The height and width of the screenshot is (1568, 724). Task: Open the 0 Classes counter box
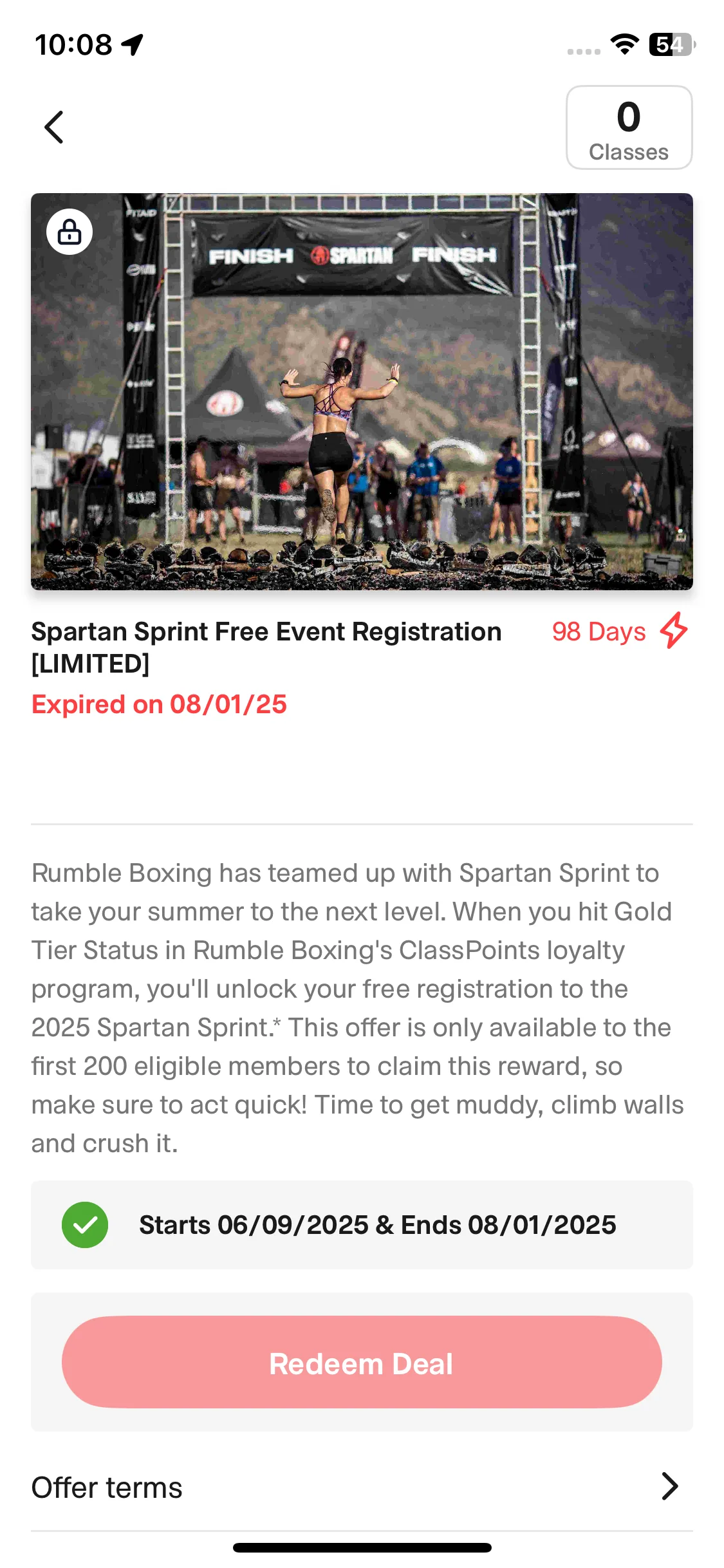click(628, 127)
